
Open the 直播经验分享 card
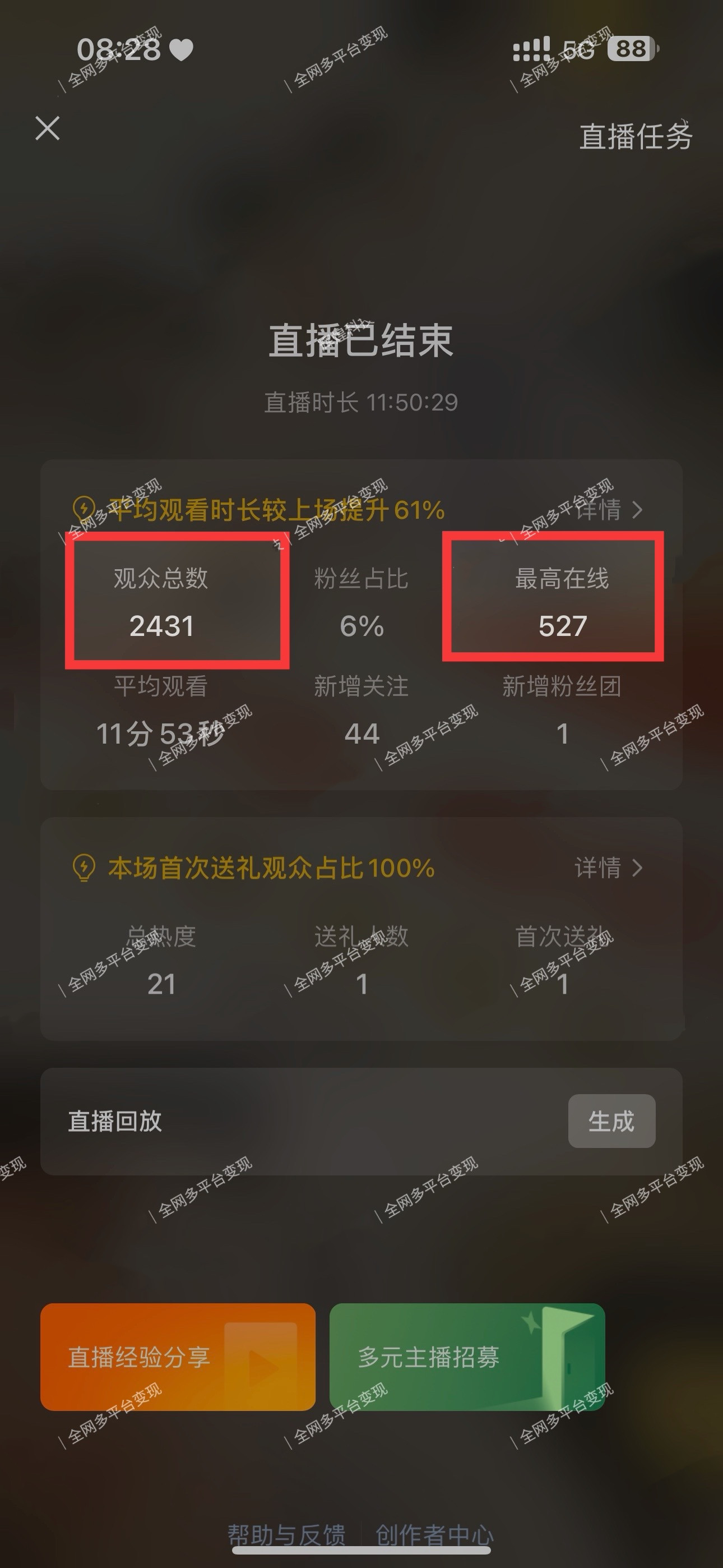pos(178,1357)
